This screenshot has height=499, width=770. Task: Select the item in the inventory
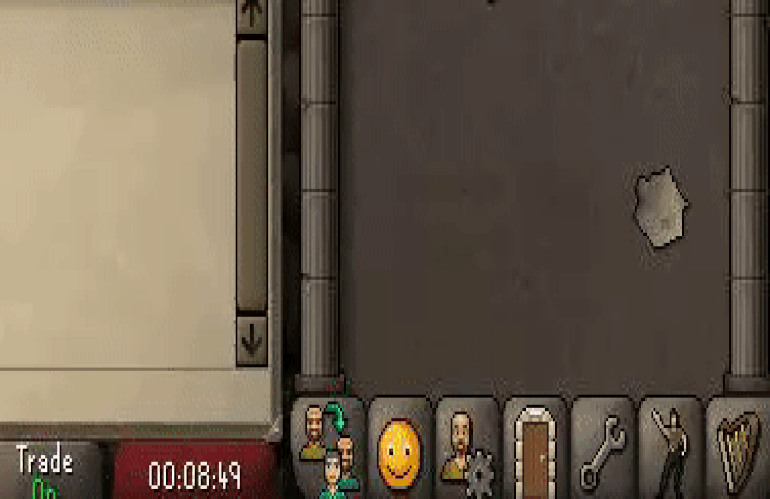click(x=661, y=207)
